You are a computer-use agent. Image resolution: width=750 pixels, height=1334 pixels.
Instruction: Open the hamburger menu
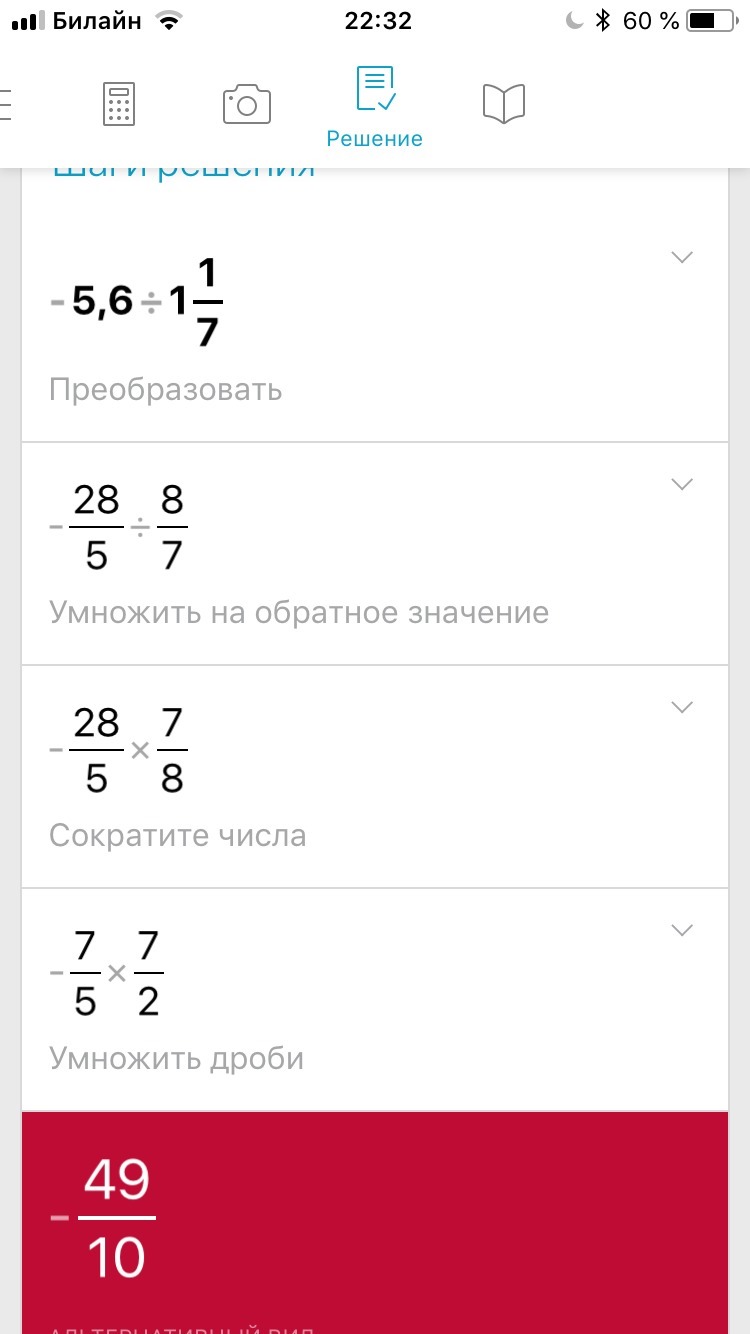6,104
